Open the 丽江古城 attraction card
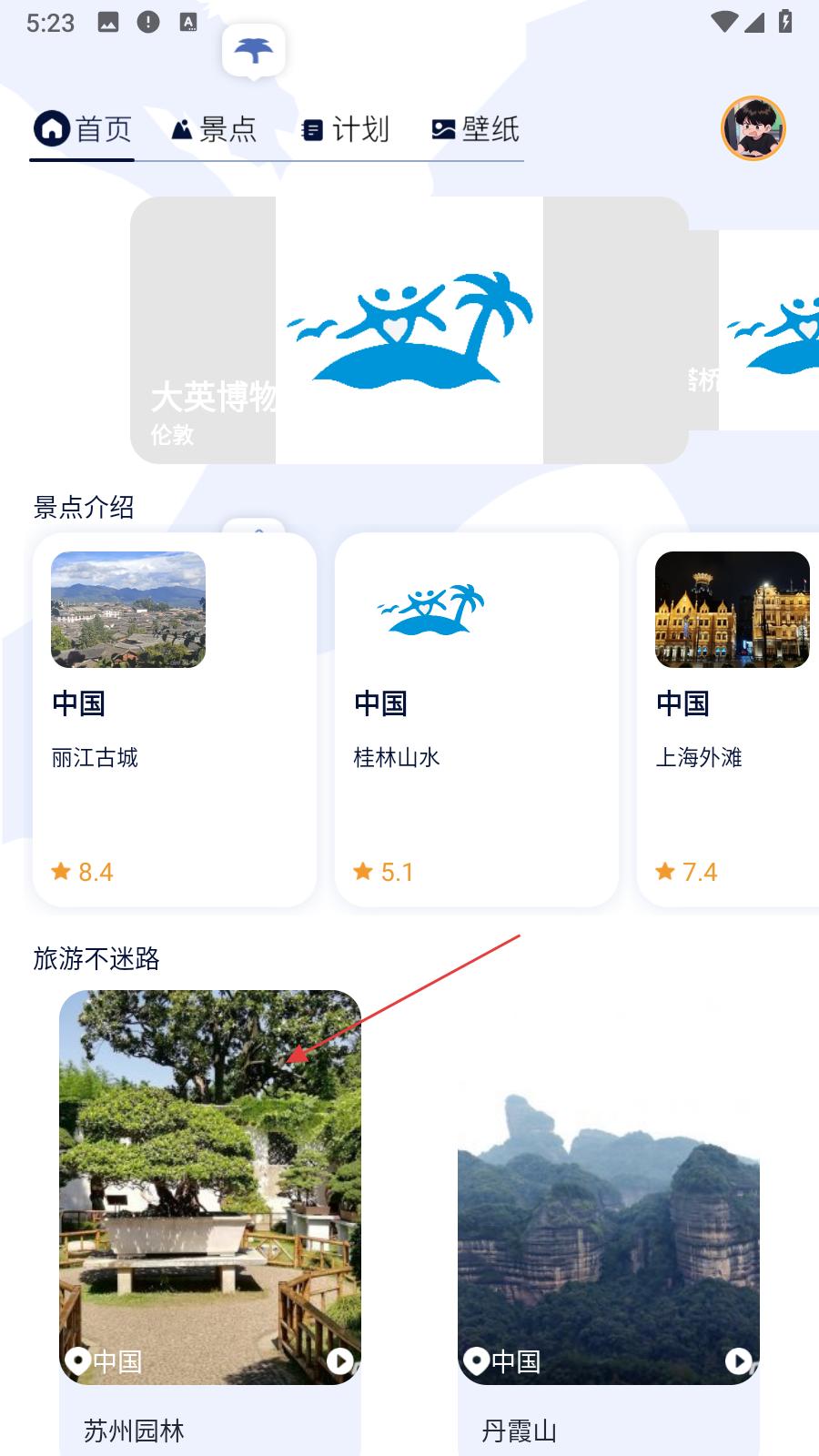The width and height of the screenshot is (819, 1456). 174,719
